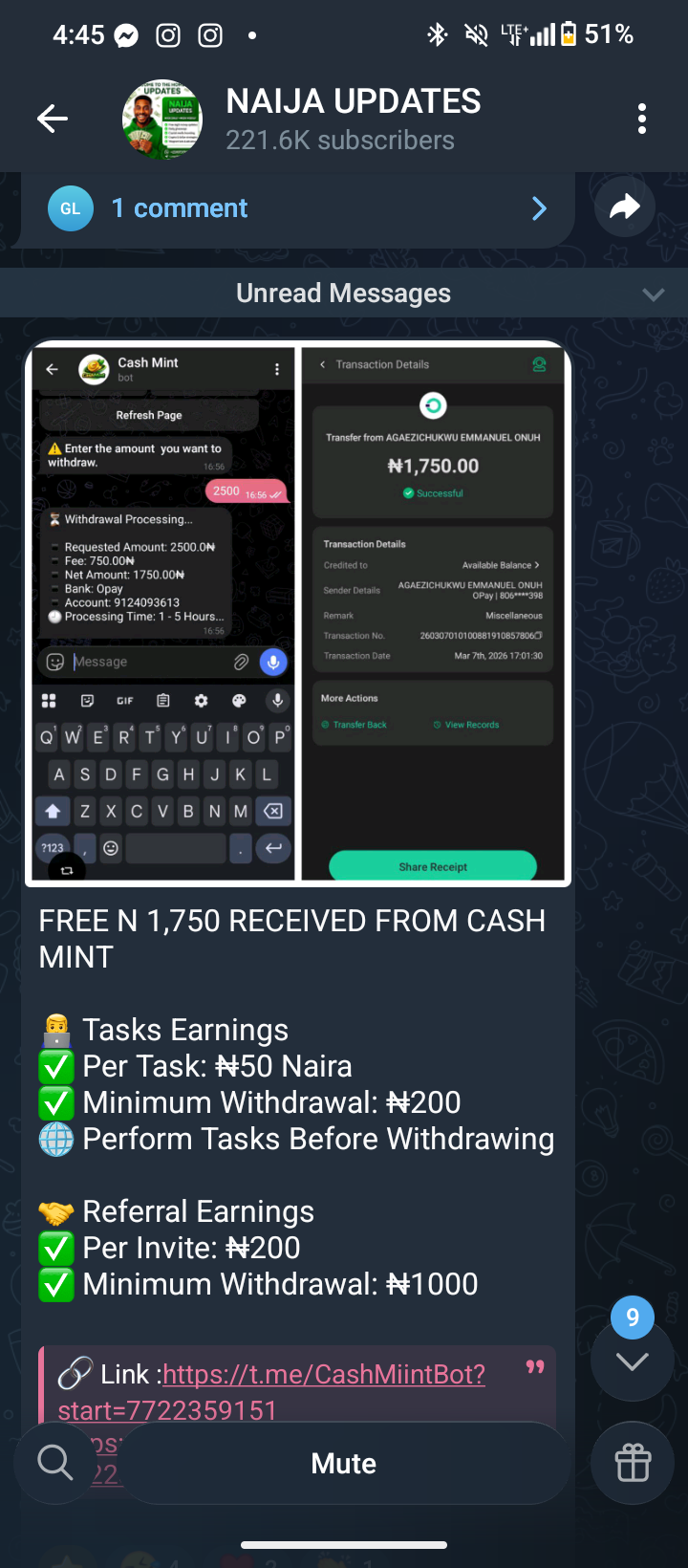Open the Transaction Details screenshot image

433,612
